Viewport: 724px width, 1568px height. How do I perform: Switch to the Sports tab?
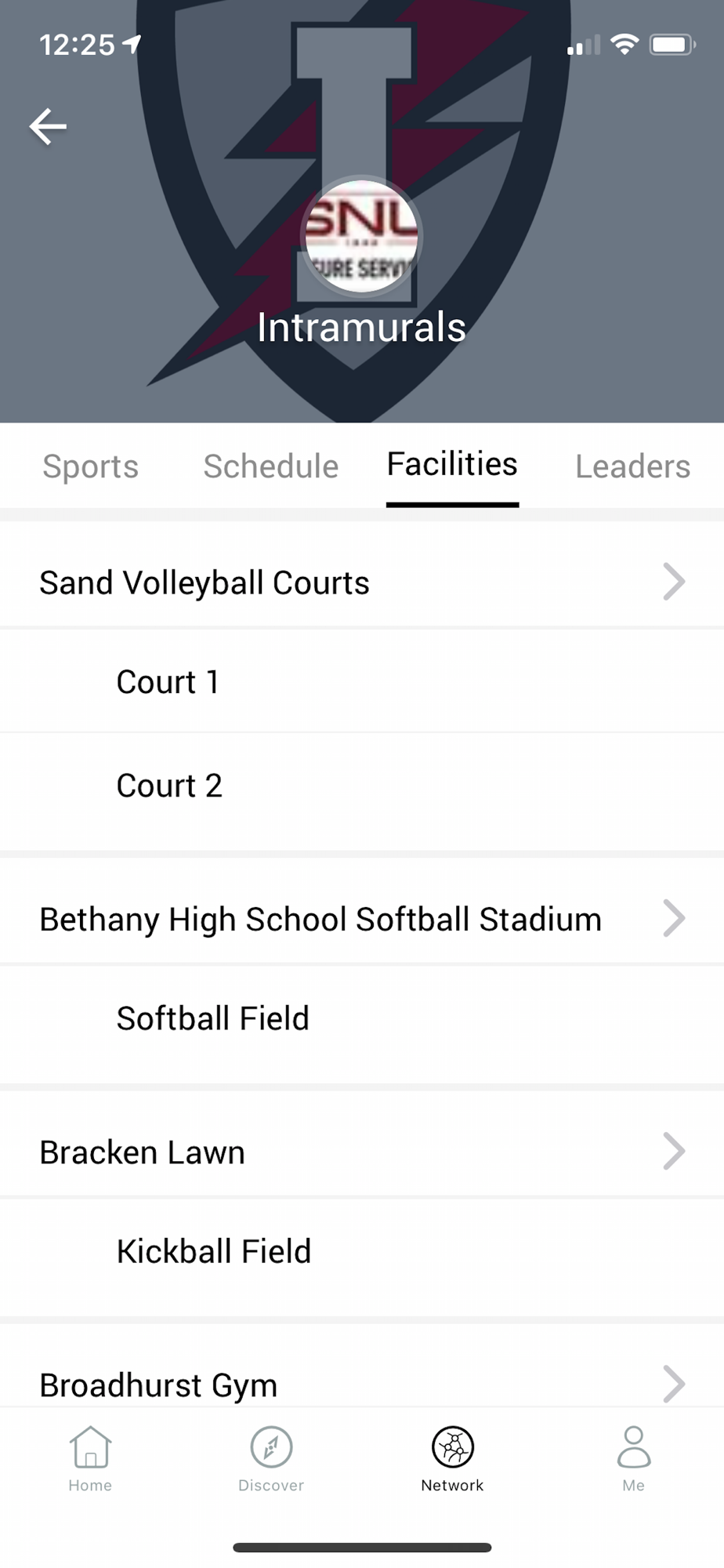[91, 466]
